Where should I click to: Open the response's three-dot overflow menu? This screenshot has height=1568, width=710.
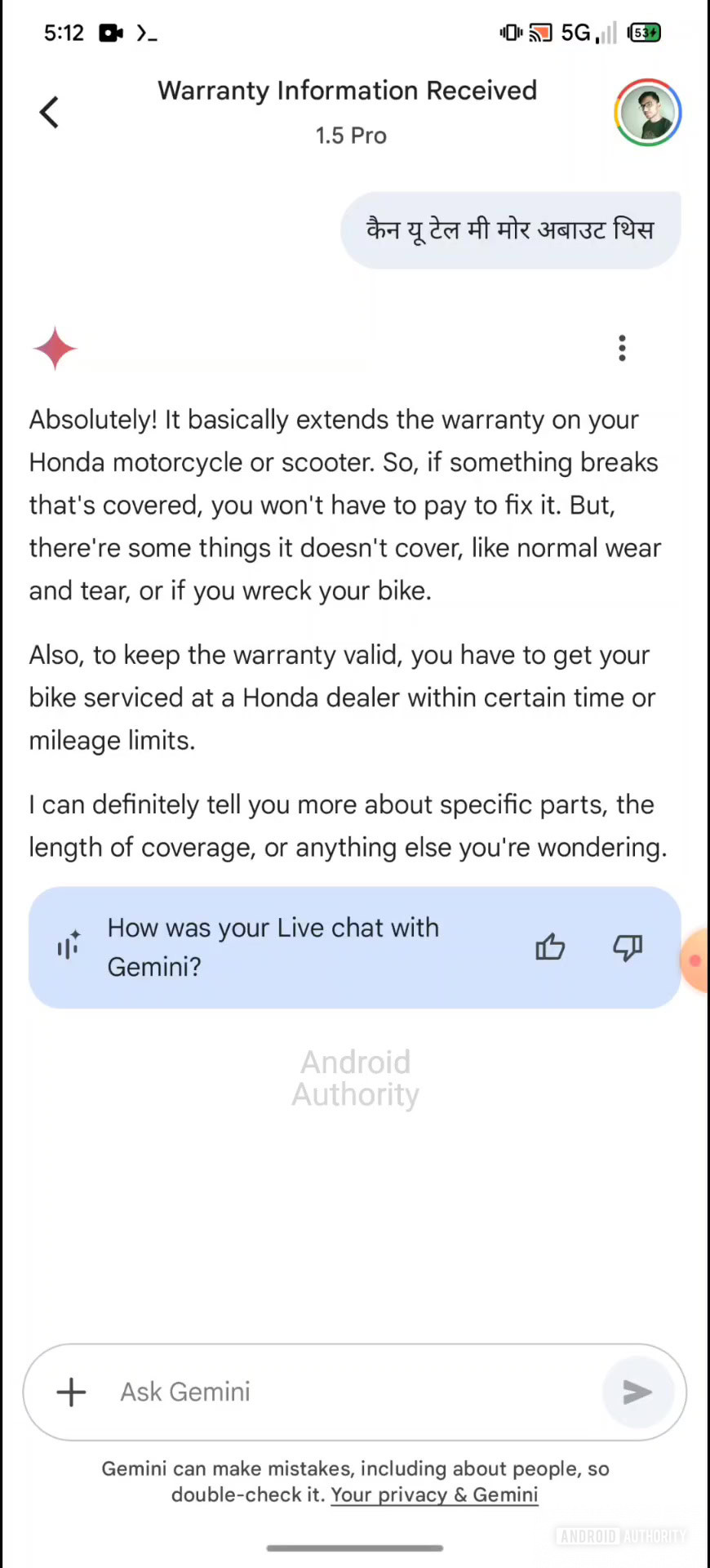622,348
